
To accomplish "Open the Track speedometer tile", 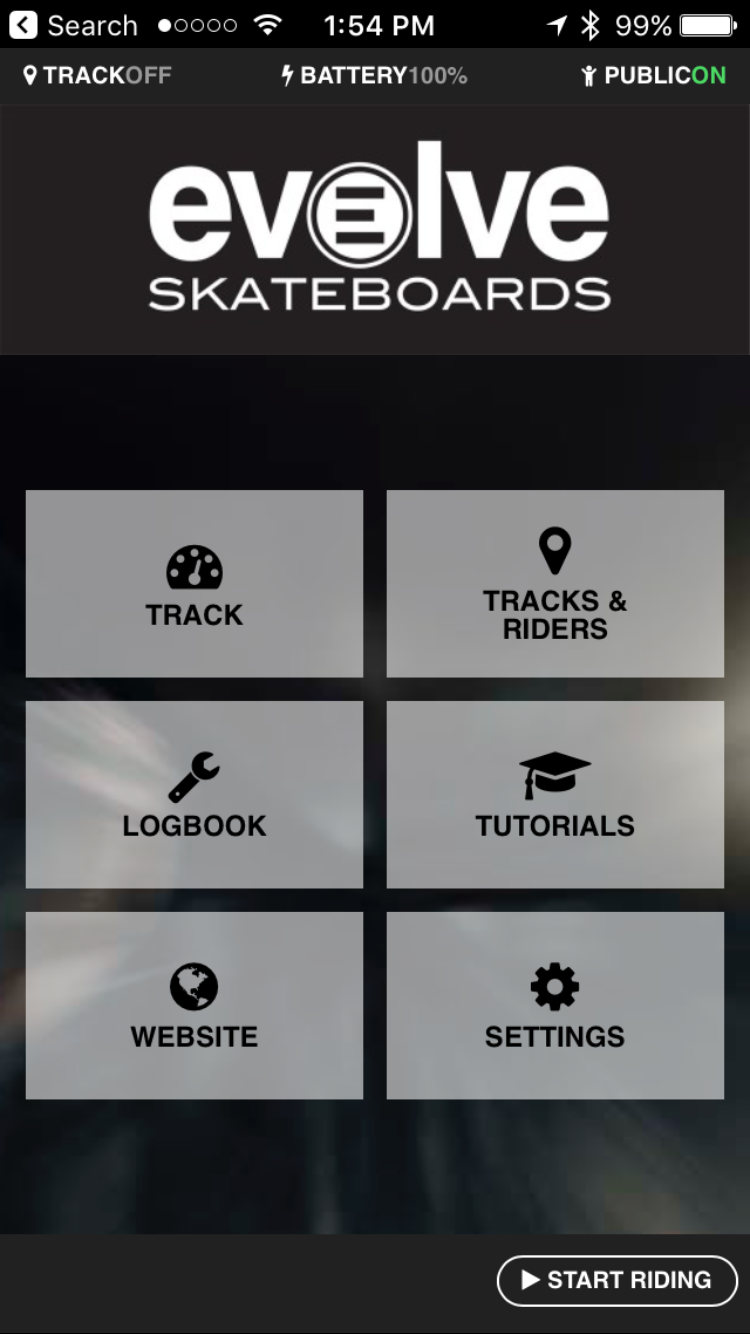I will [x=194, y=584].
